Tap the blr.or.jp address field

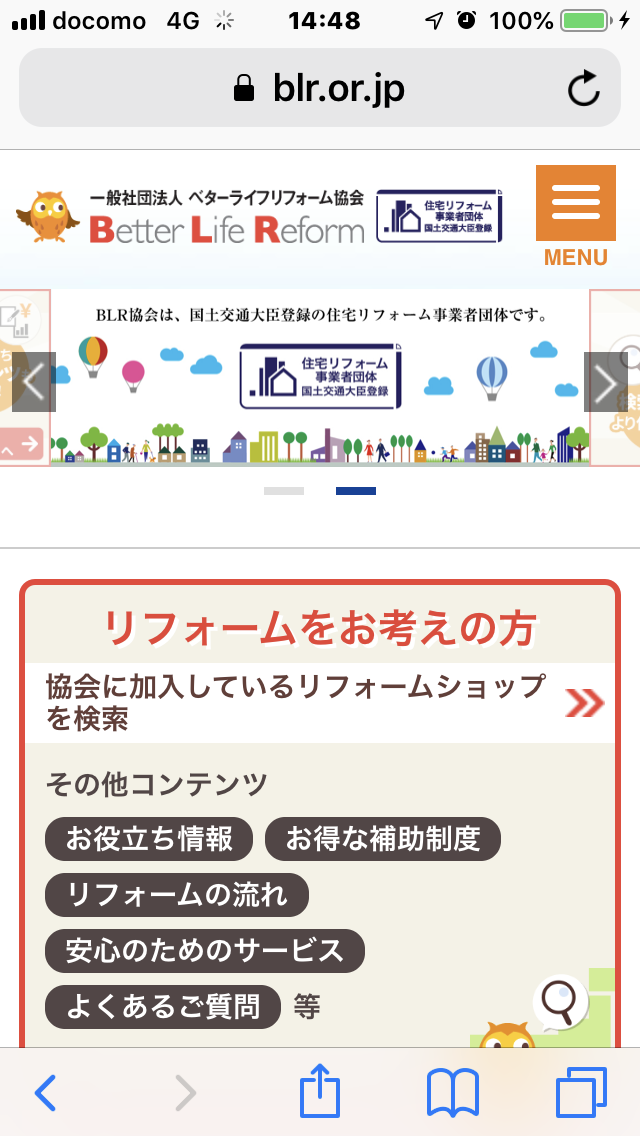[x=320, y=88]
